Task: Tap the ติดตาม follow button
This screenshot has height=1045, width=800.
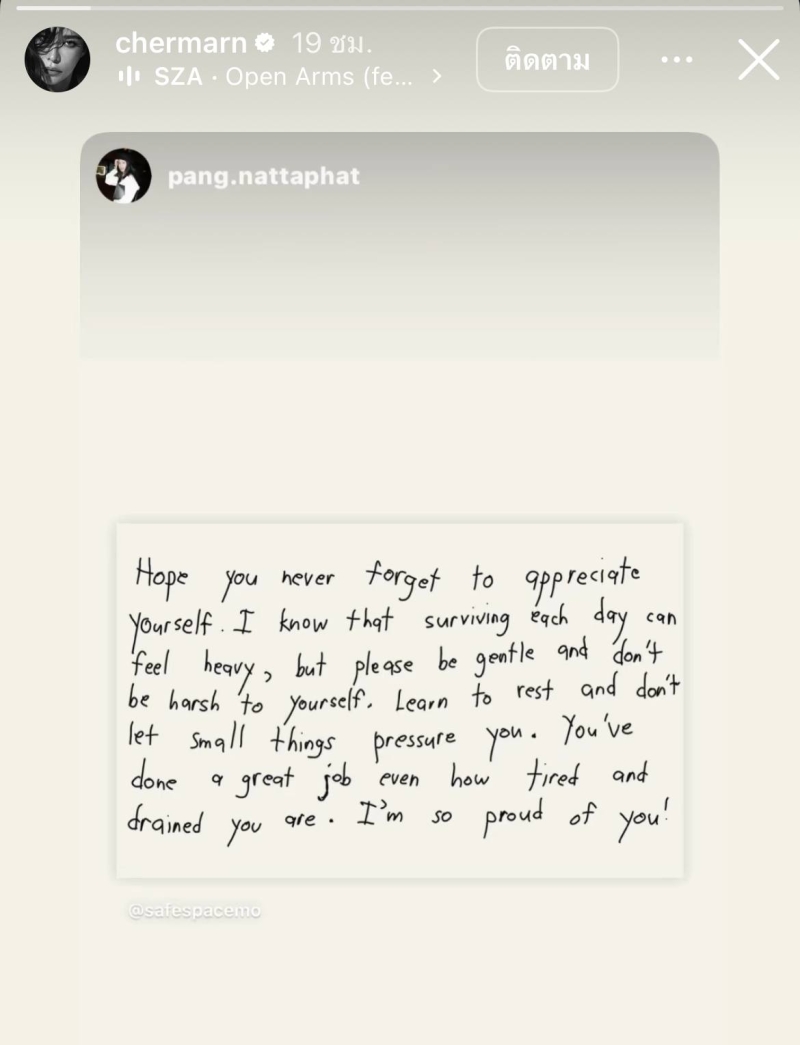Action: tap(547, 60)
